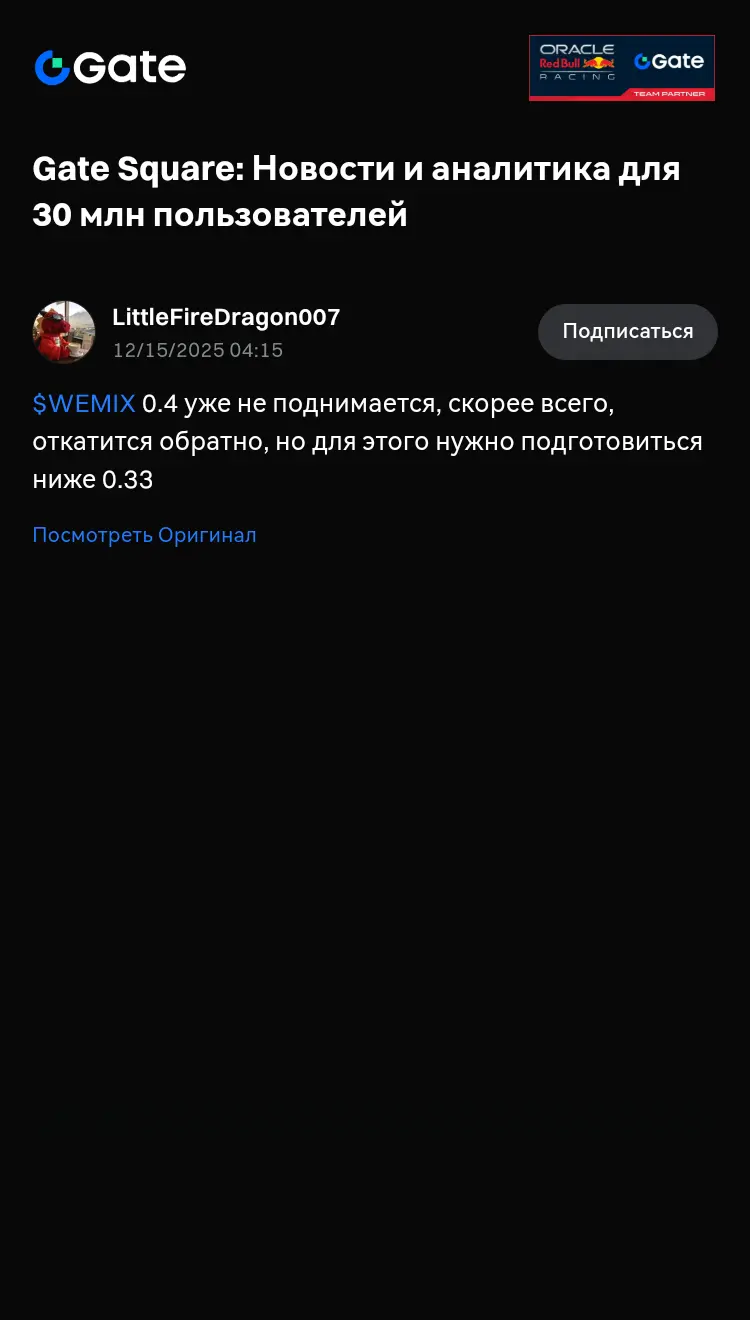Click LittleFireDragon007's avatar picture

pyautogui.click(x=64, y=331)
